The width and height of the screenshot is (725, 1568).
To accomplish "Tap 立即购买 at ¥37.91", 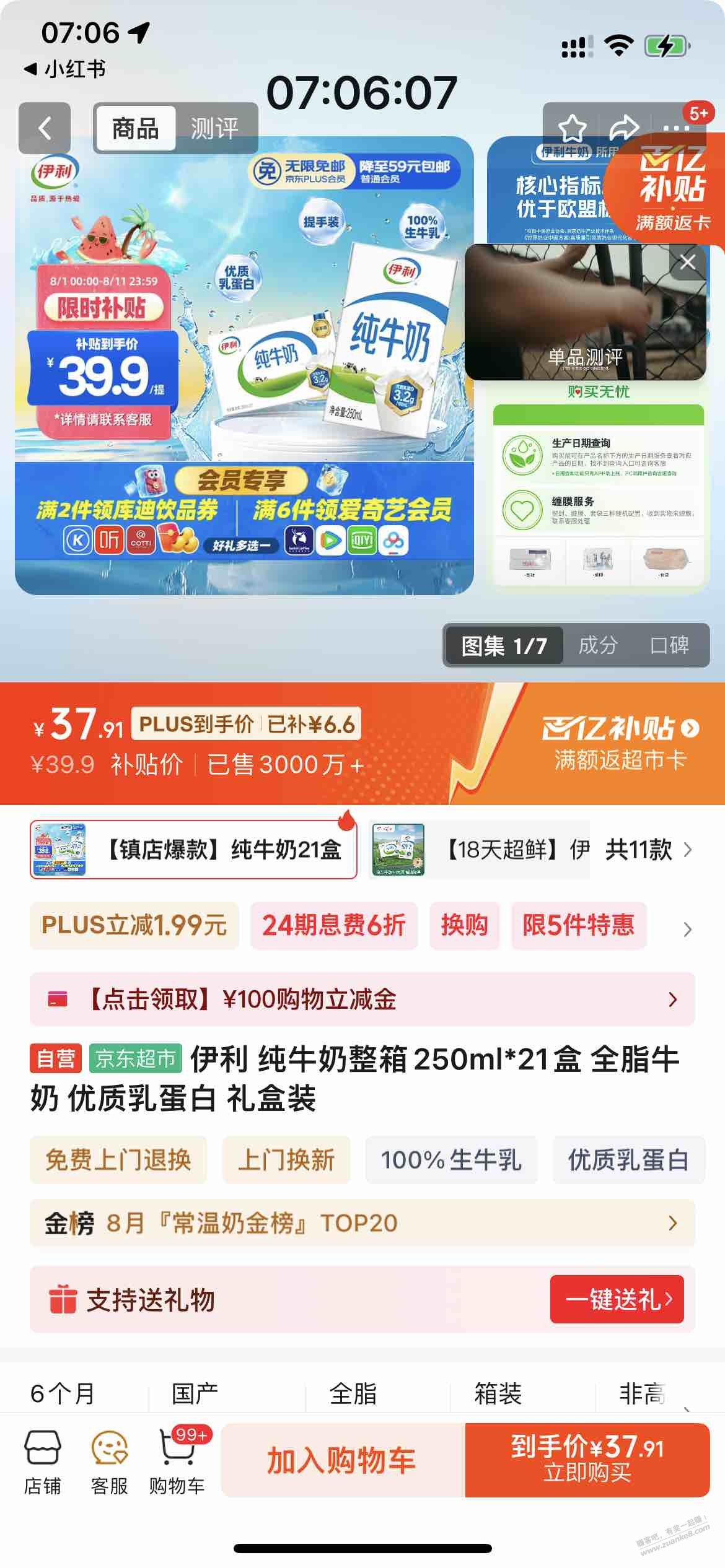I will click(x=587, y=1460).
